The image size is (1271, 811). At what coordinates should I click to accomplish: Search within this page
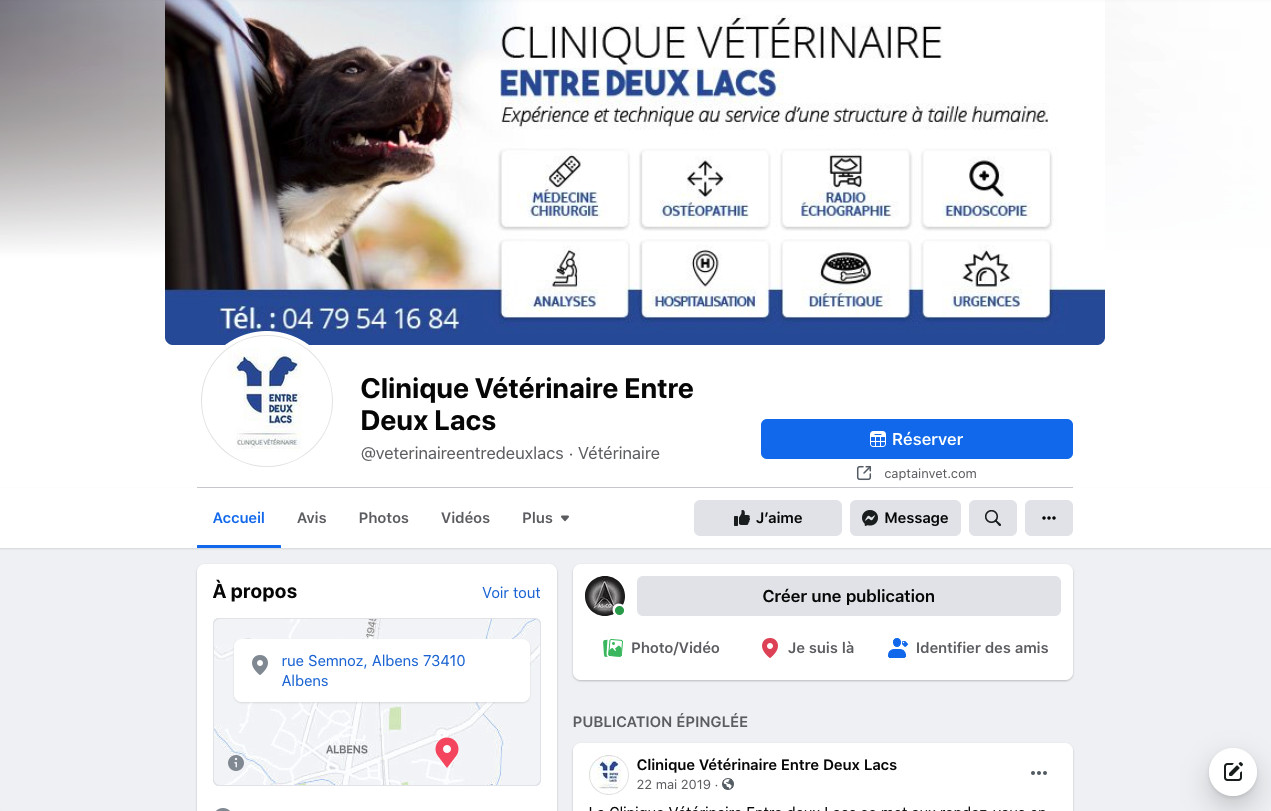pyautogui.click(x=993, y=518)
